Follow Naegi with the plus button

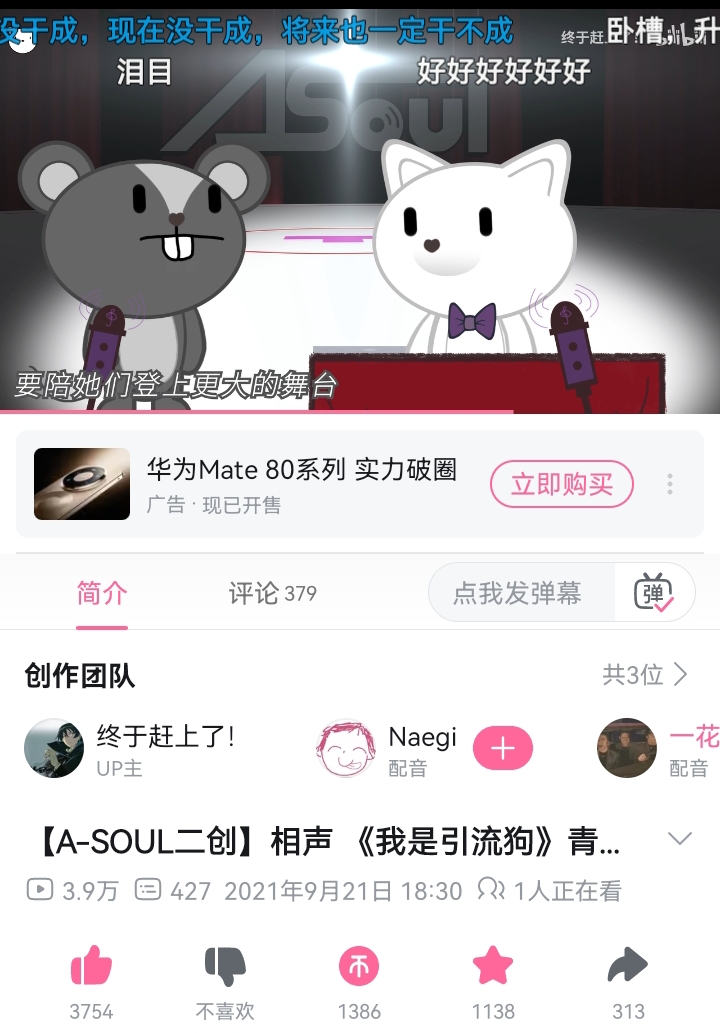(502, 749)
